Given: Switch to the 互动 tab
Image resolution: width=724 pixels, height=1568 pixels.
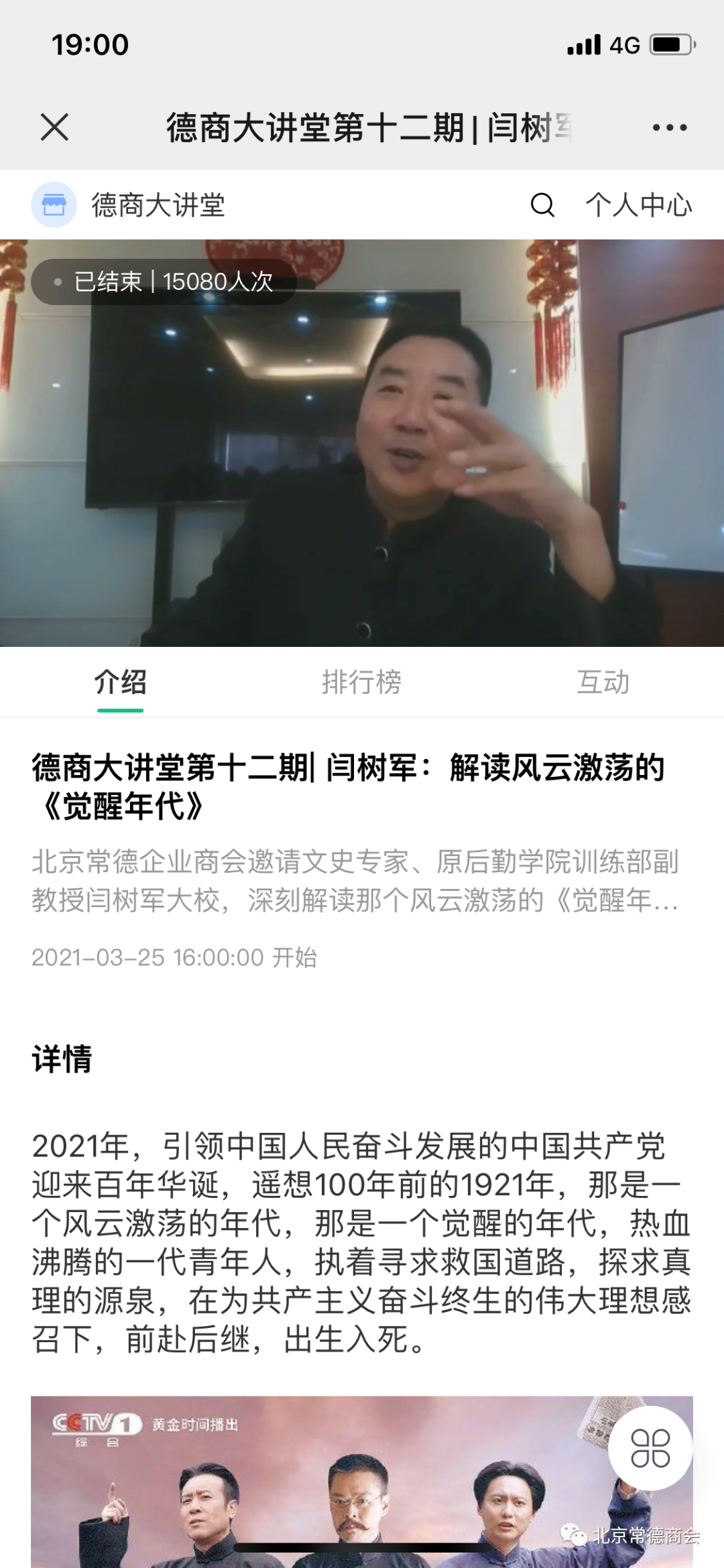Looking at the screenshot, I should coord(603,682).
